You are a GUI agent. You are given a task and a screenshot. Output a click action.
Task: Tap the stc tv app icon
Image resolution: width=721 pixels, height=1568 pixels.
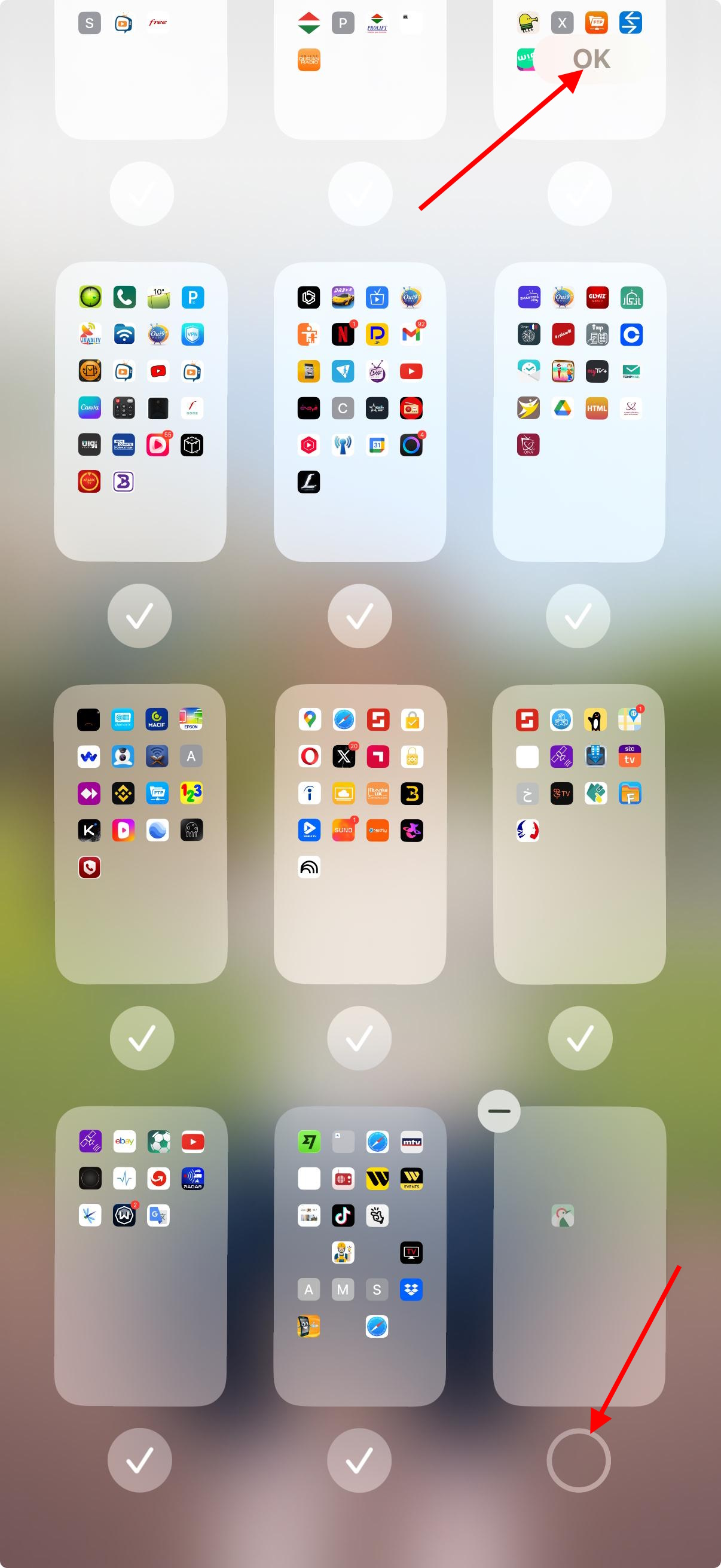[630, 756]
